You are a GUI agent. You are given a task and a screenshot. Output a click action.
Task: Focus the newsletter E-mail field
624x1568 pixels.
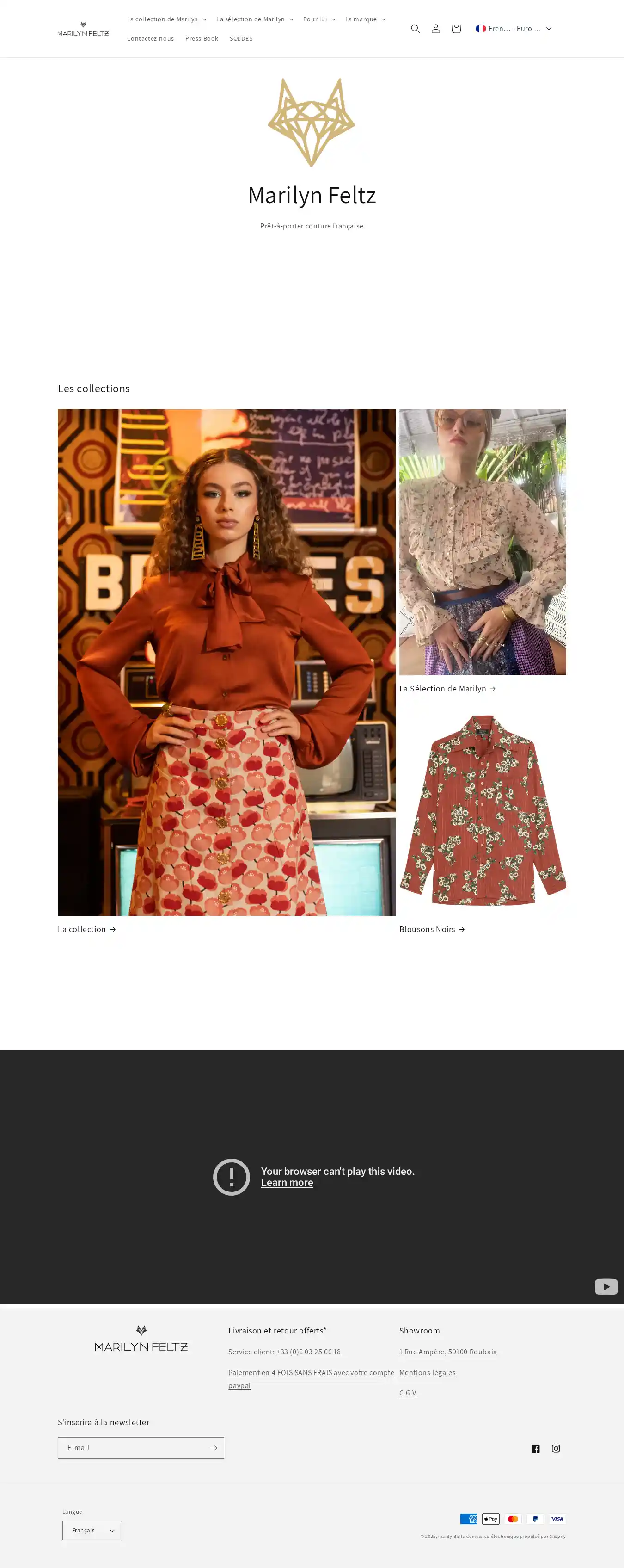click(134, 1448)
